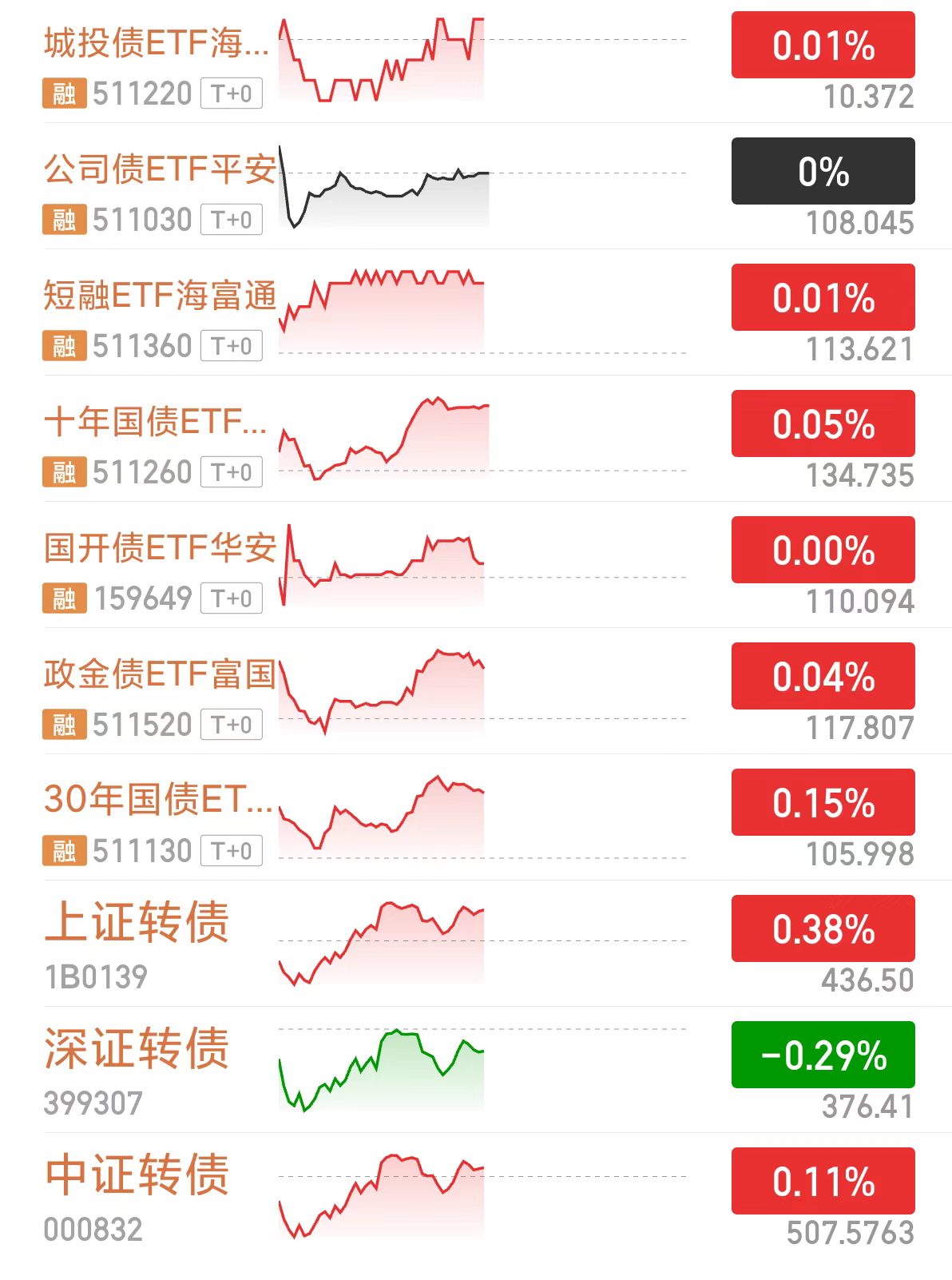Tap the 0.15% change badge for 30年国债ETF

pyautogui.click(x=823, y=802)
